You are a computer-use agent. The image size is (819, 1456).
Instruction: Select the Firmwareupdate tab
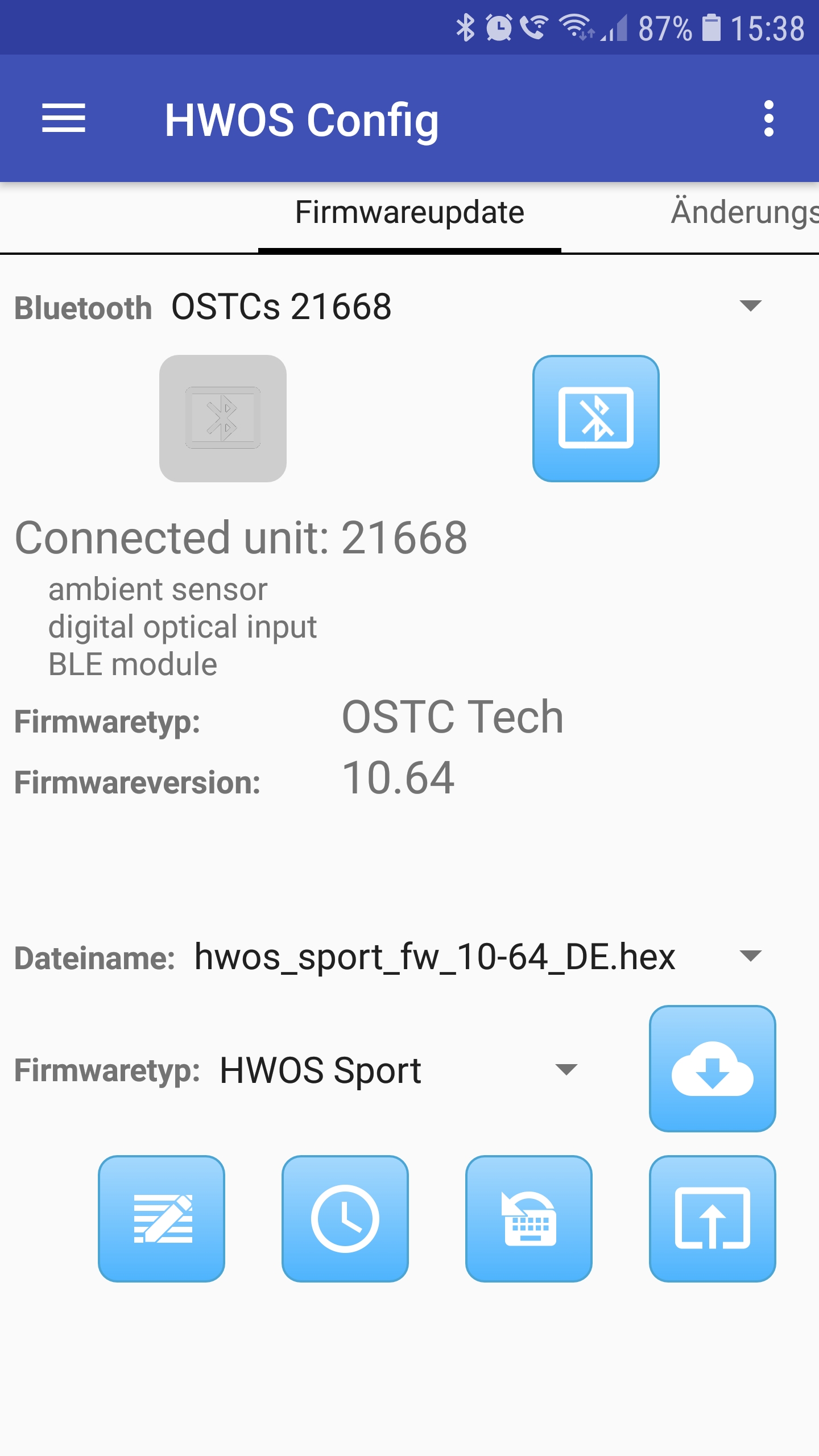(409, 213)
